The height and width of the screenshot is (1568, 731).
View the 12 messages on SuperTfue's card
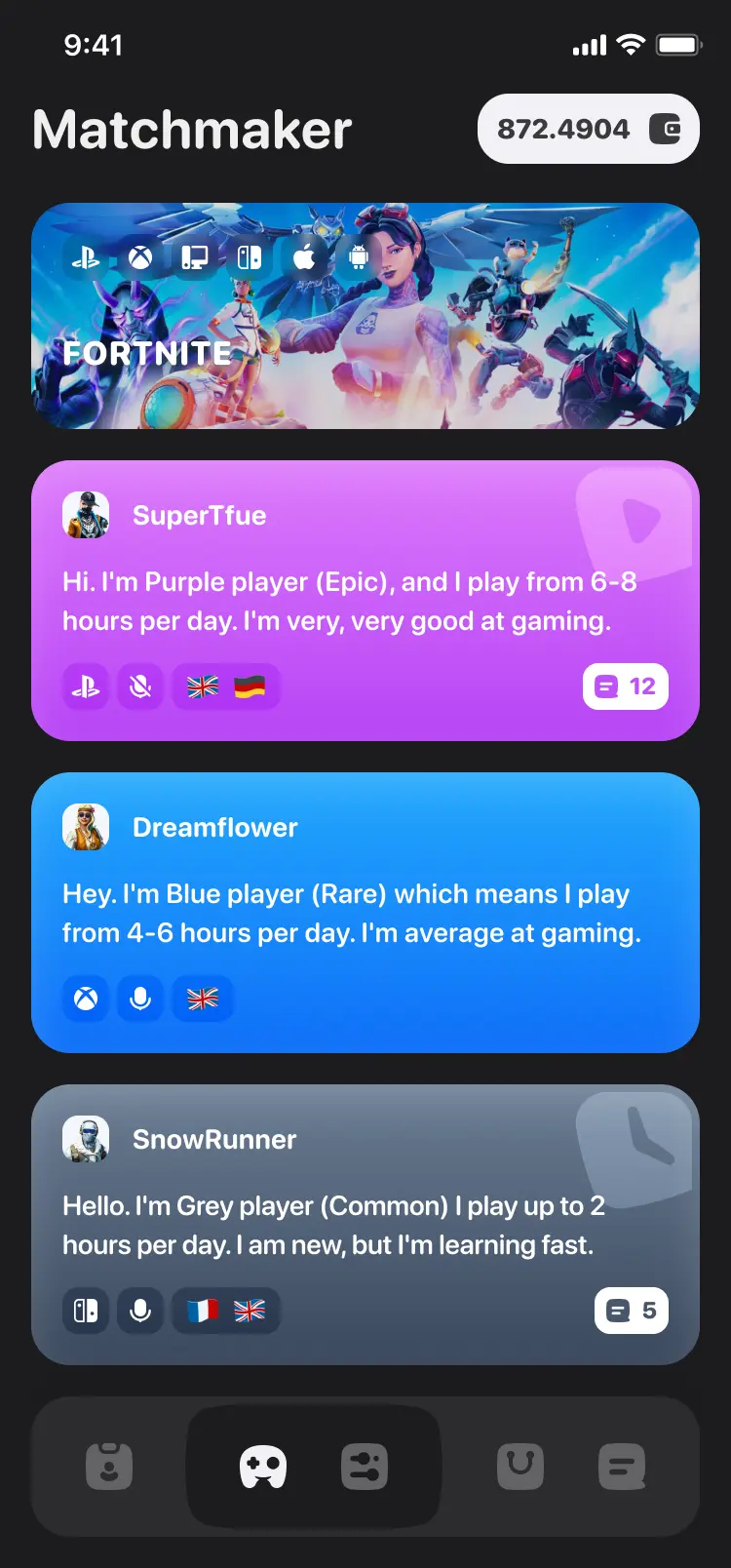(625, 686)
